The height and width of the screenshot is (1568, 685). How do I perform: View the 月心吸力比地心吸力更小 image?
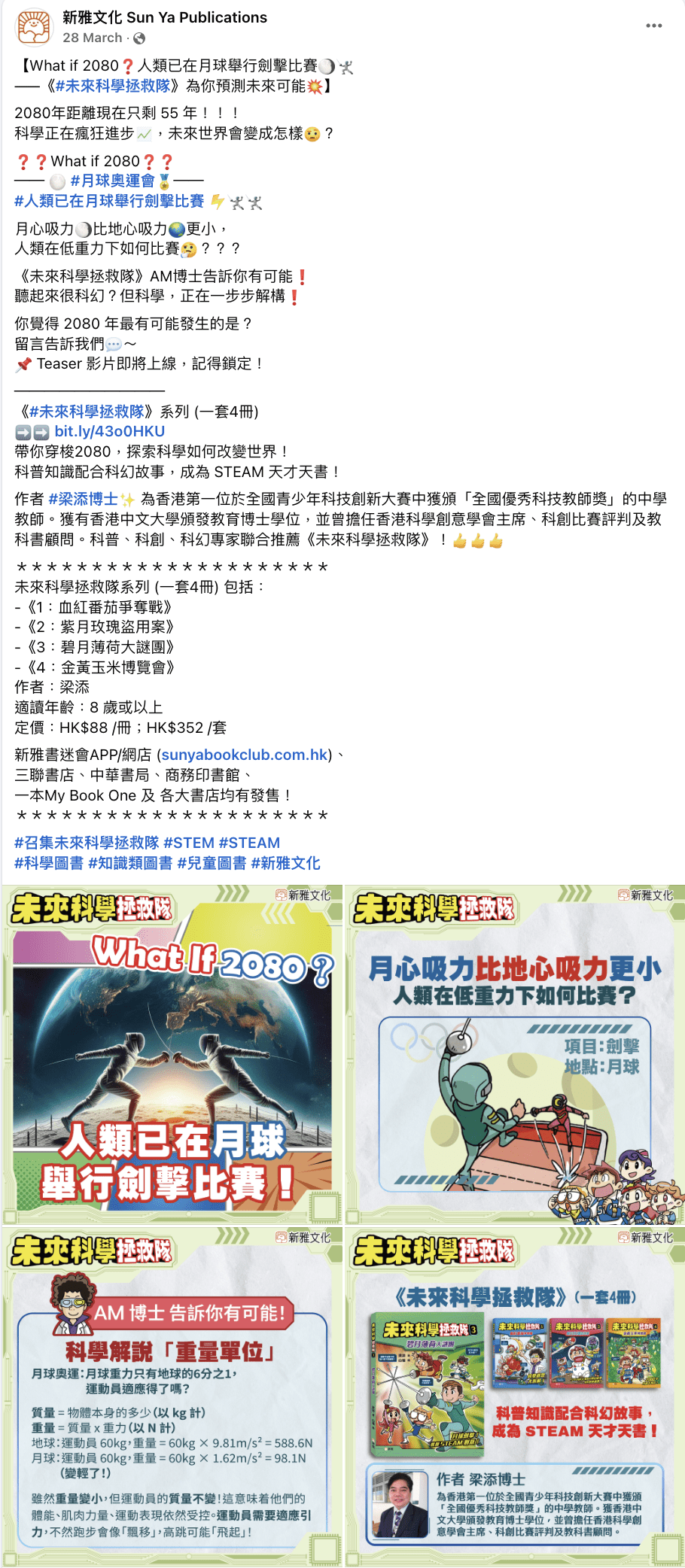click(x=515, y=1054)
